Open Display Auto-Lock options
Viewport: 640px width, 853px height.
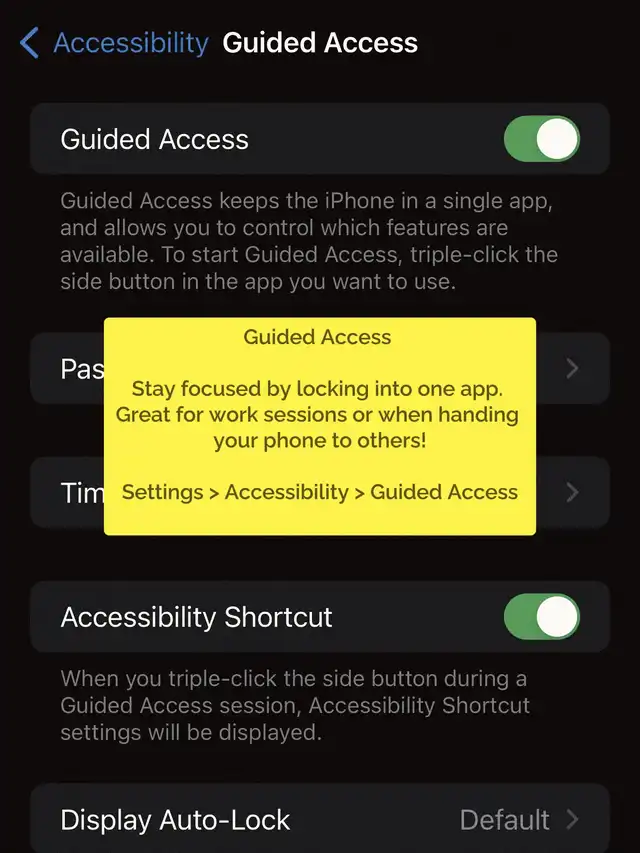320,820
